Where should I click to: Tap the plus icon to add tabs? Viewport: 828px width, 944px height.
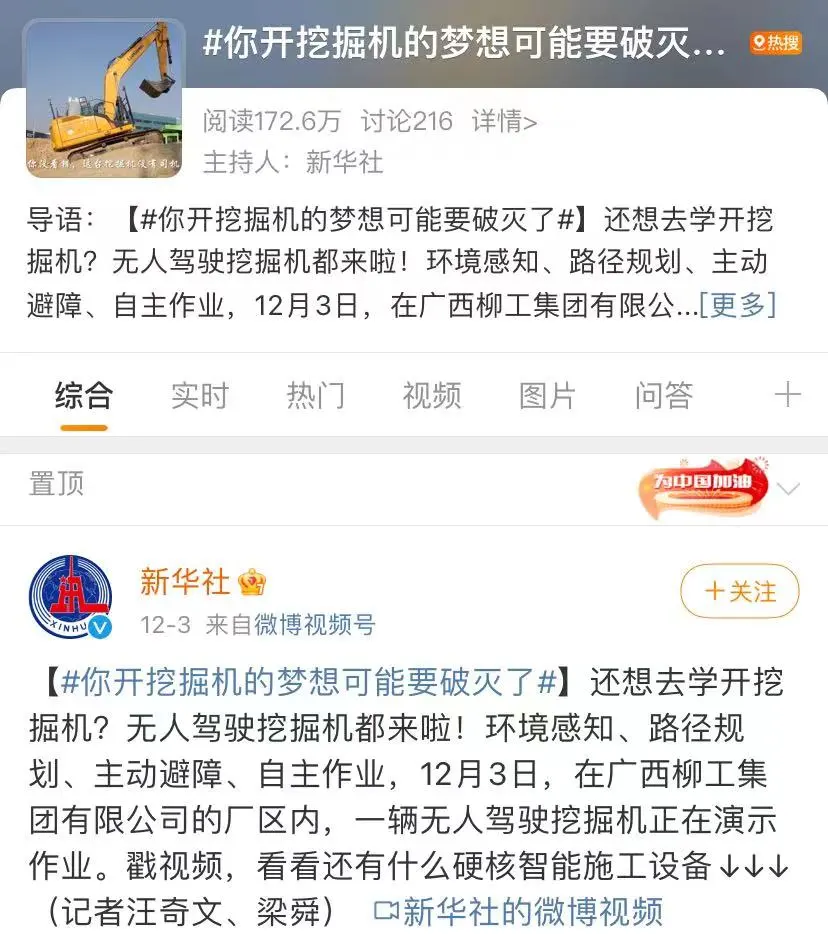click(788, 395)
